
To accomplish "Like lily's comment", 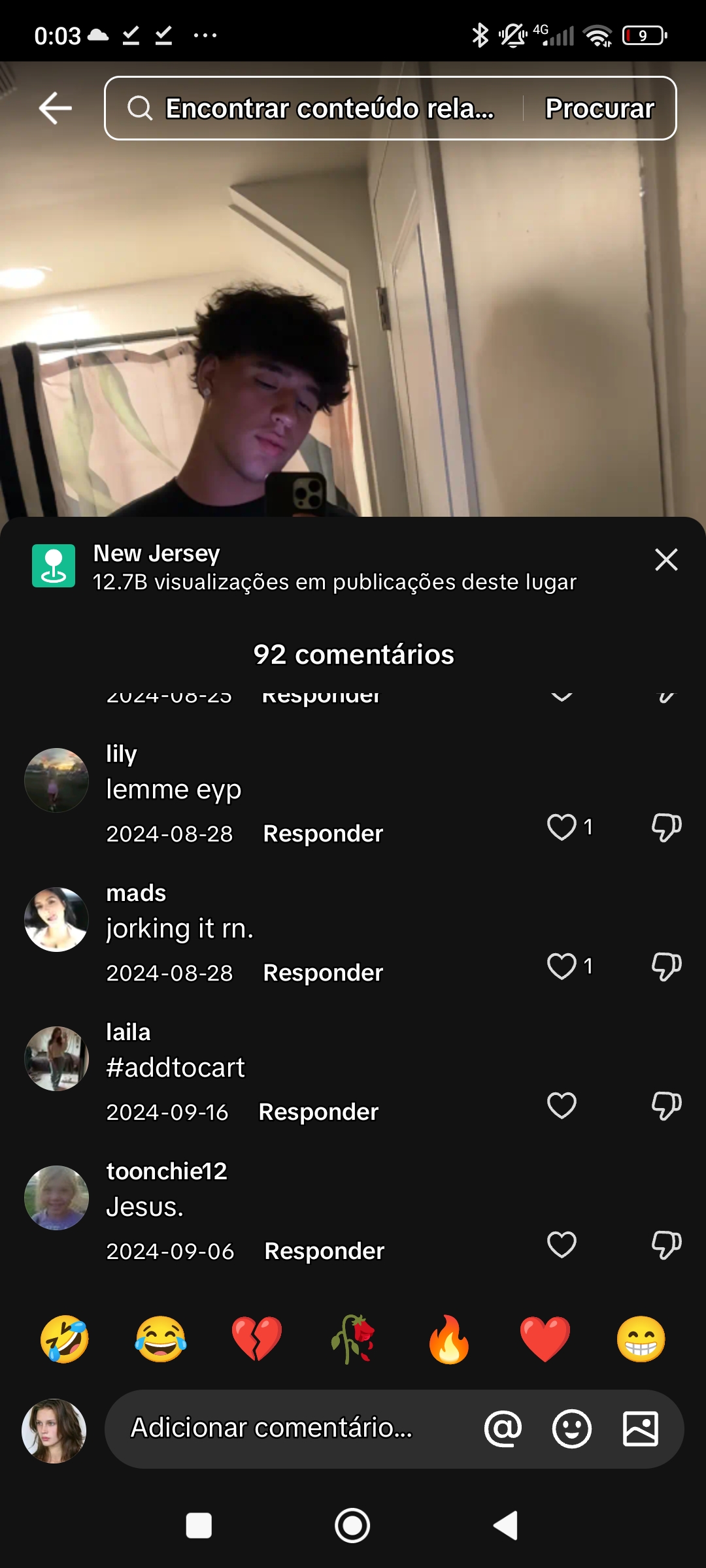I will 562,827.
